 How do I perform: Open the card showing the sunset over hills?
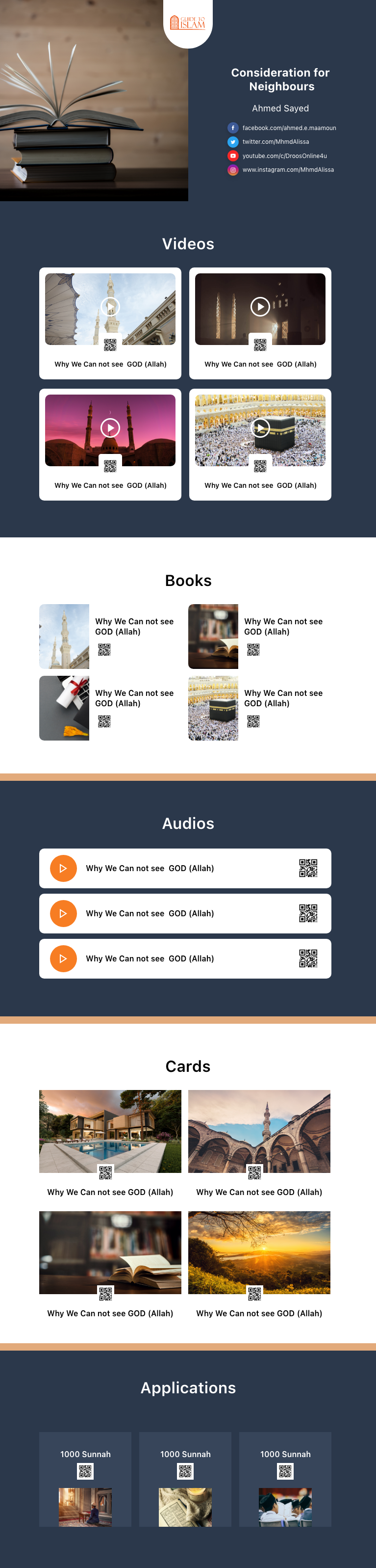tap(259, 1252)
